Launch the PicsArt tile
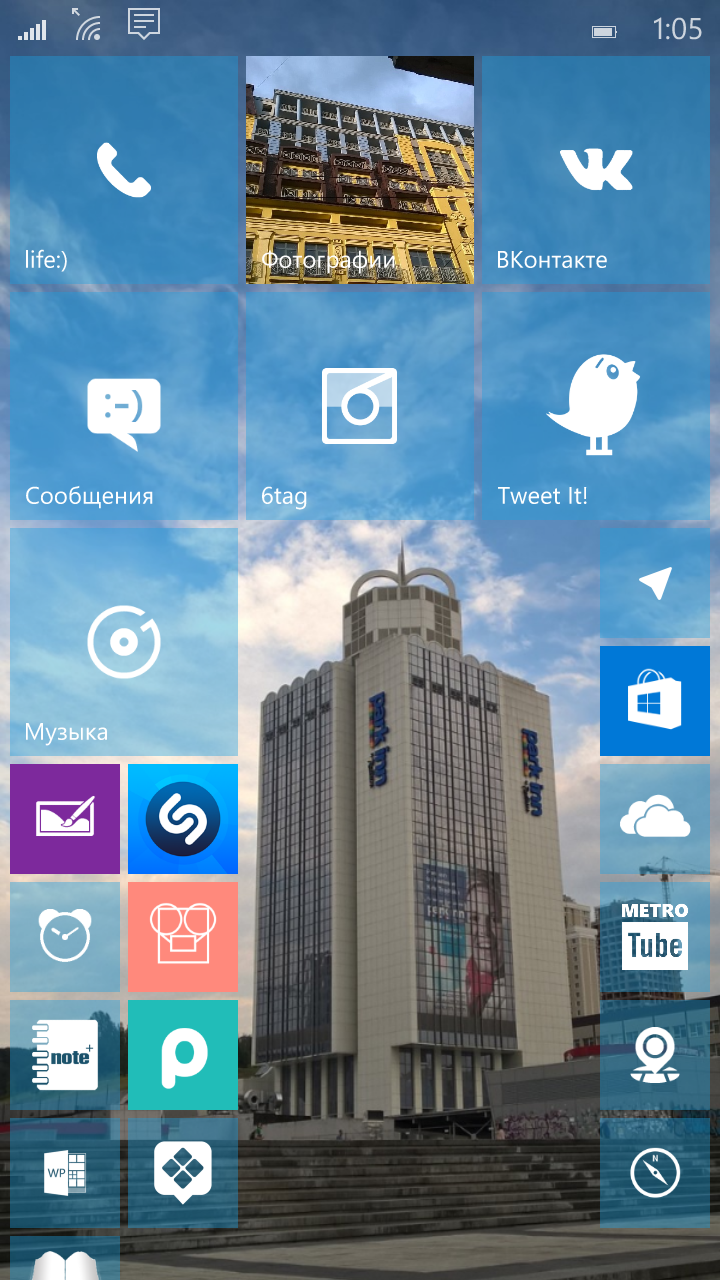 [x=183, y=1055]
